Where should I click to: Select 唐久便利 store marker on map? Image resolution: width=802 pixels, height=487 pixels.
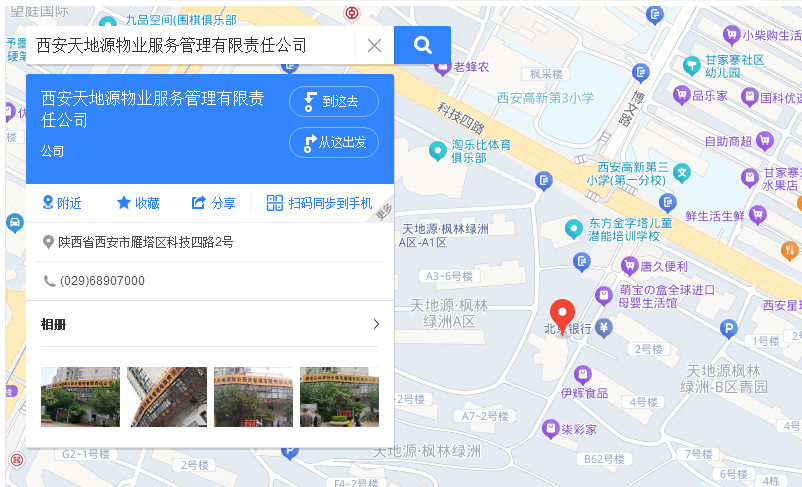[x=629, y=266]
